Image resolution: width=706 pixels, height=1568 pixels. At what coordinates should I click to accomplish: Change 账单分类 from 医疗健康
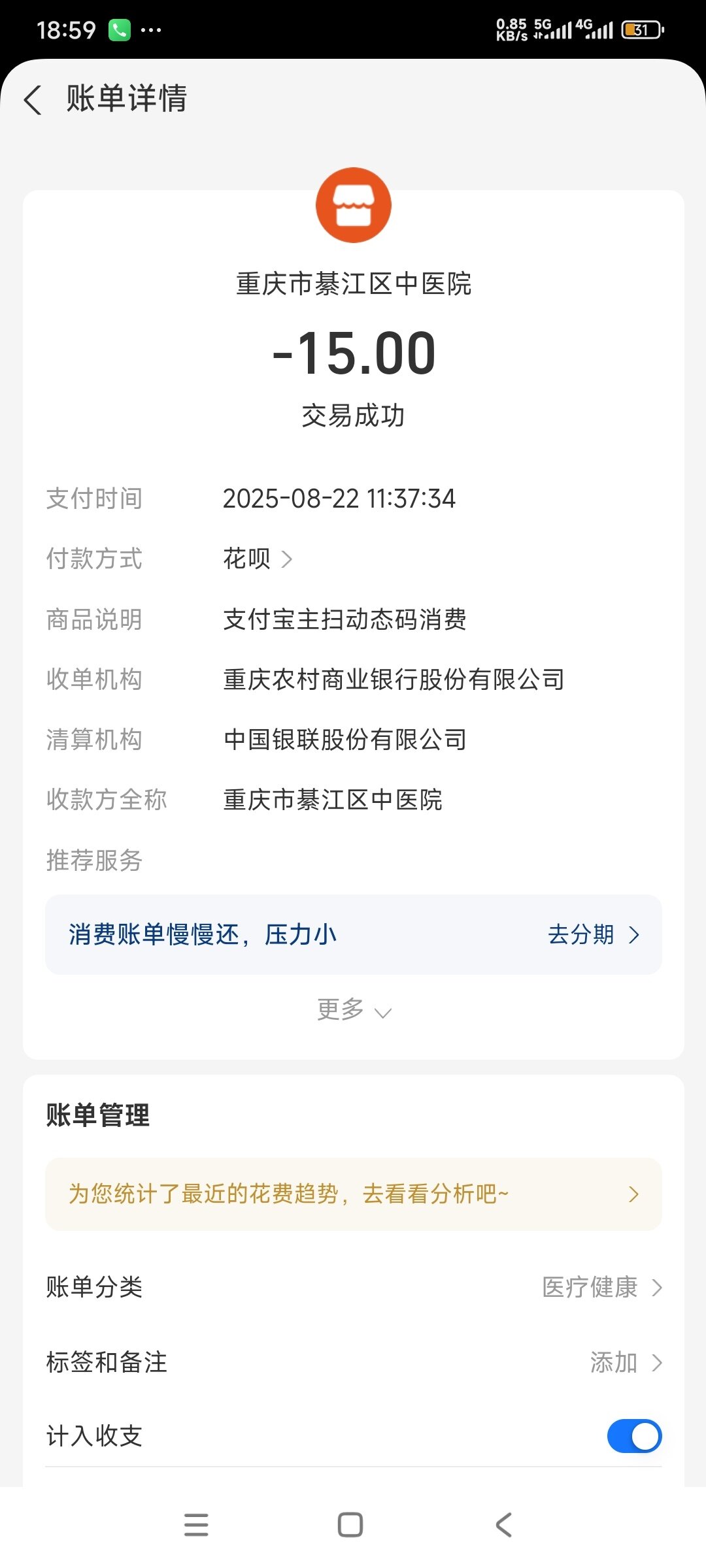pos(601,1287)
